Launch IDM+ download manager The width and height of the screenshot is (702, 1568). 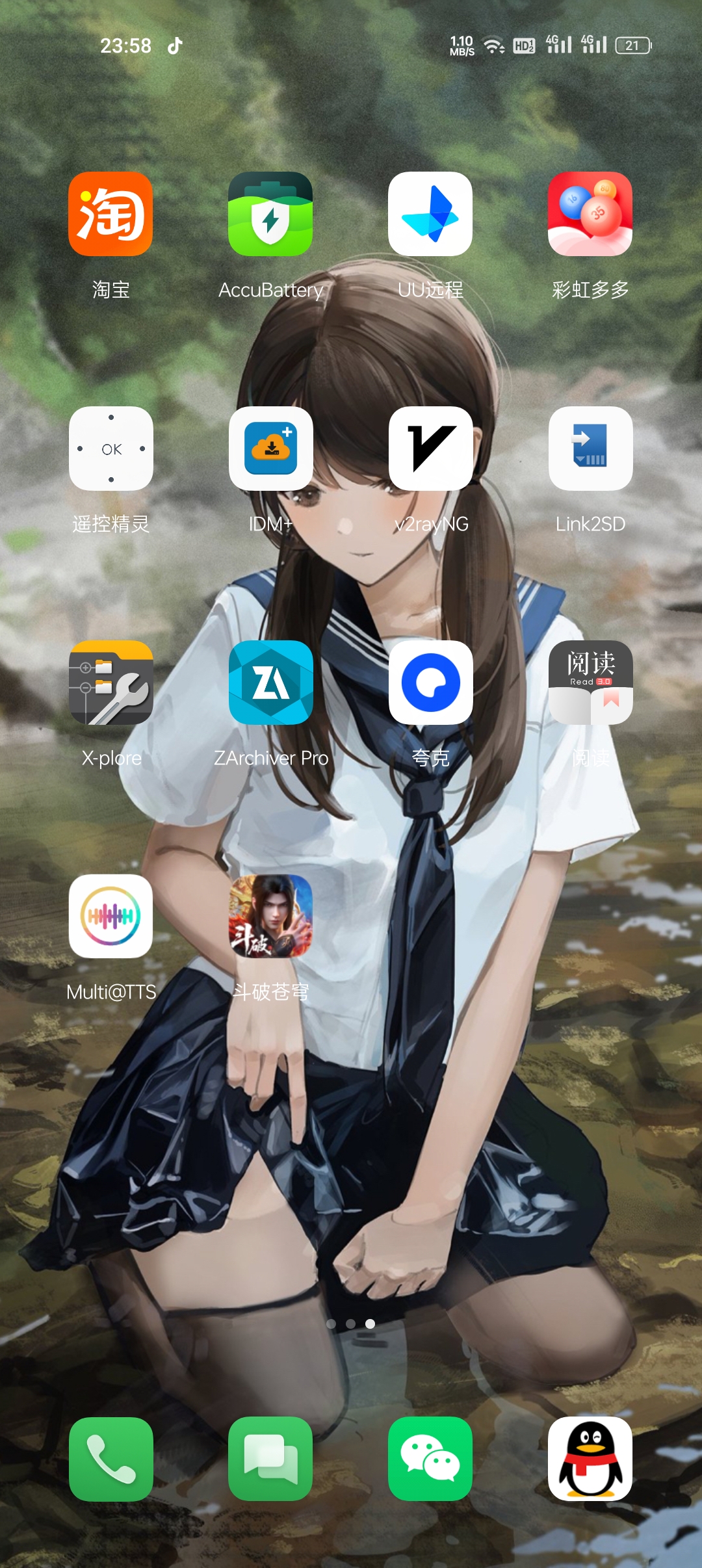[270, 449]
